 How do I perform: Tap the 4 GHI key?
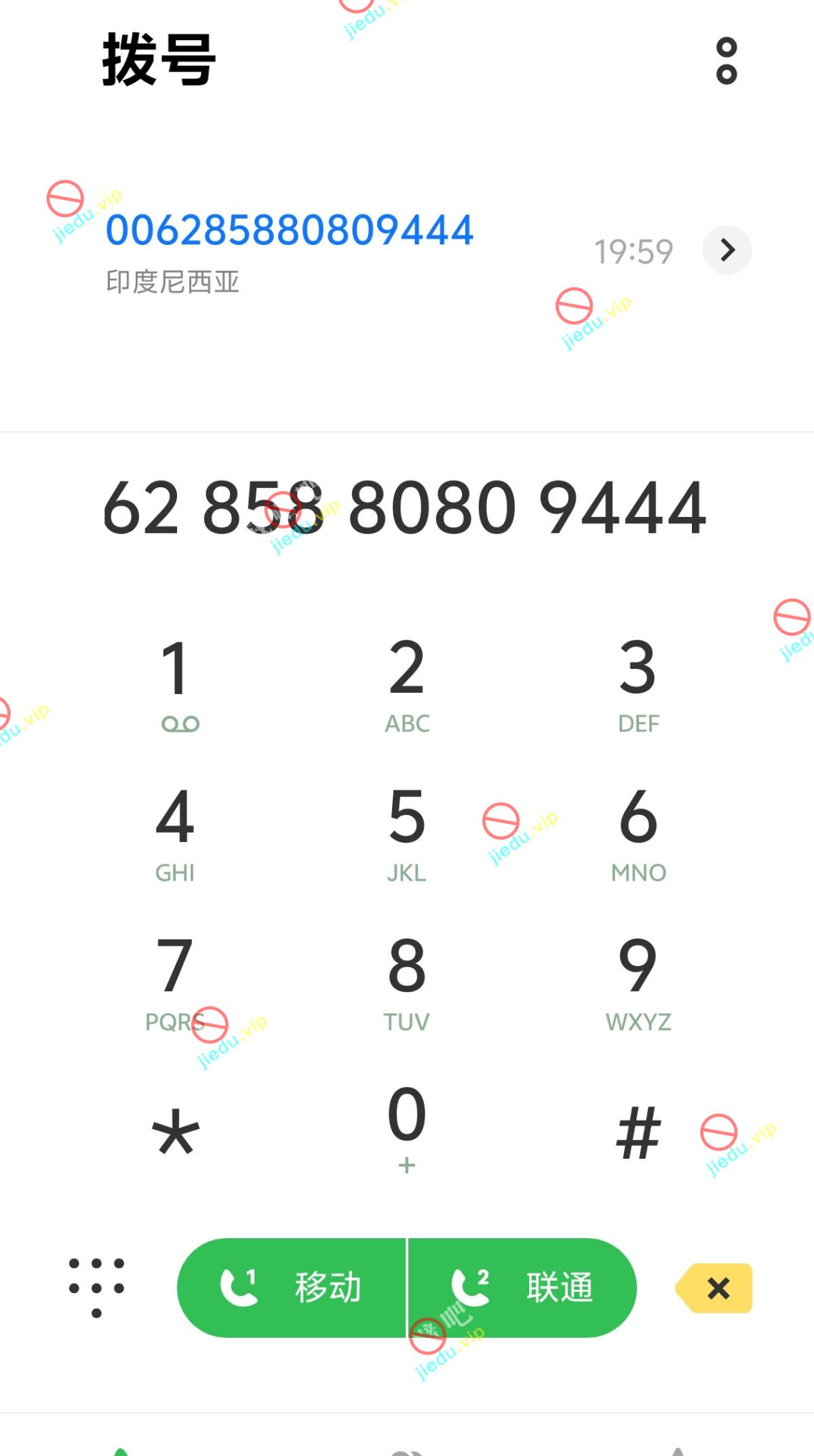(x=175, y=832)
